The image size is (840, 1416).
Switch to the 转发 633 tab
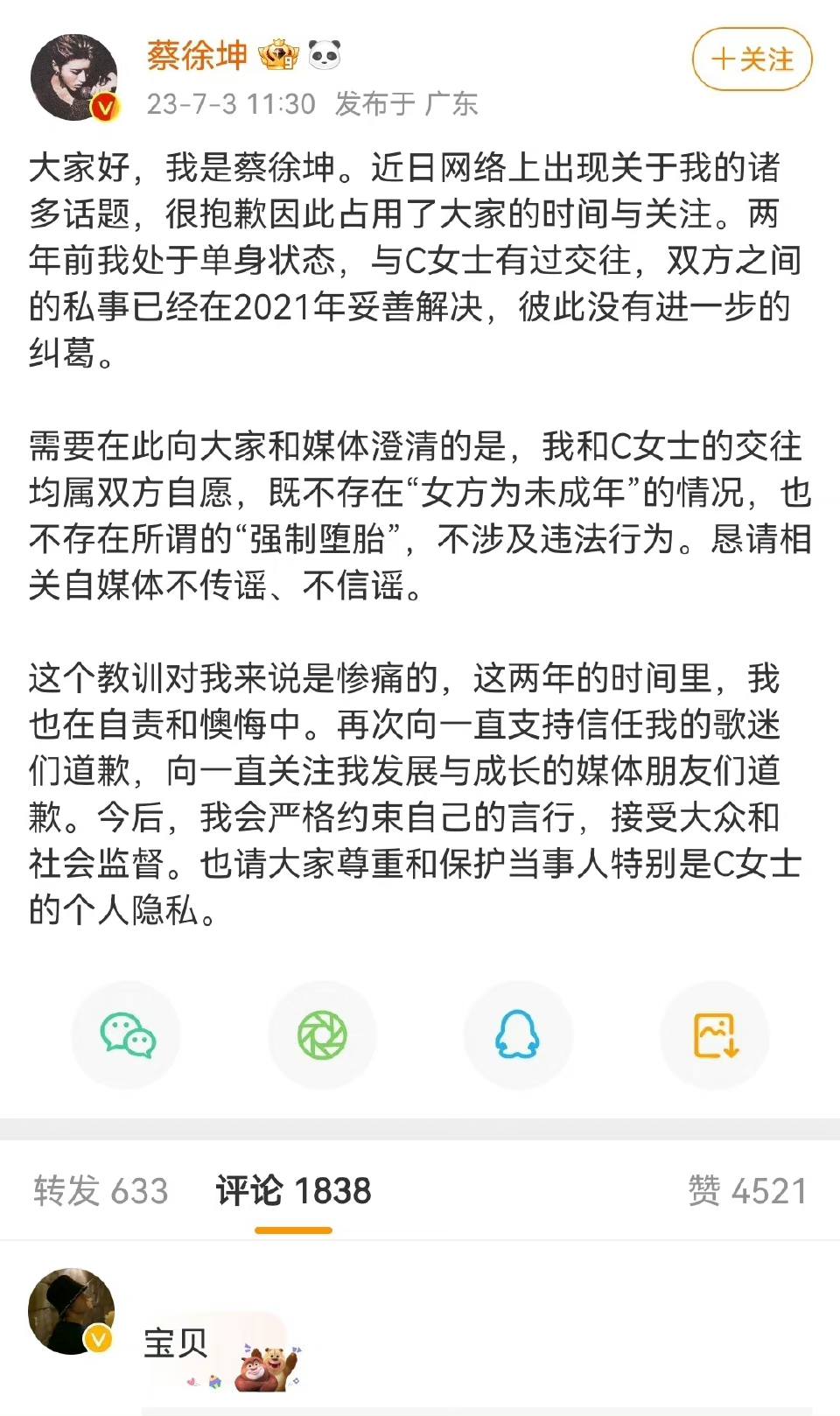pyautogui.click(x=101, y=1191)
